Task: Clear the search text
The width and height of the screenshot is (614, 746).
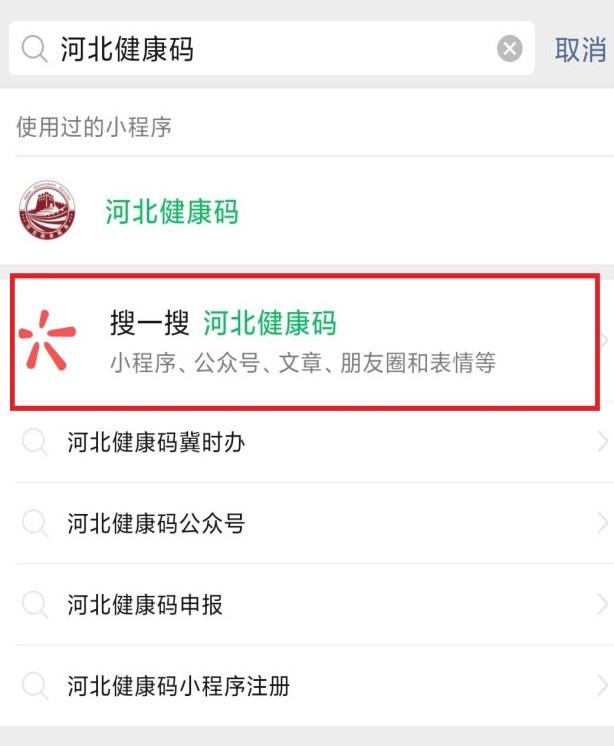Action: tap(510, 49)
